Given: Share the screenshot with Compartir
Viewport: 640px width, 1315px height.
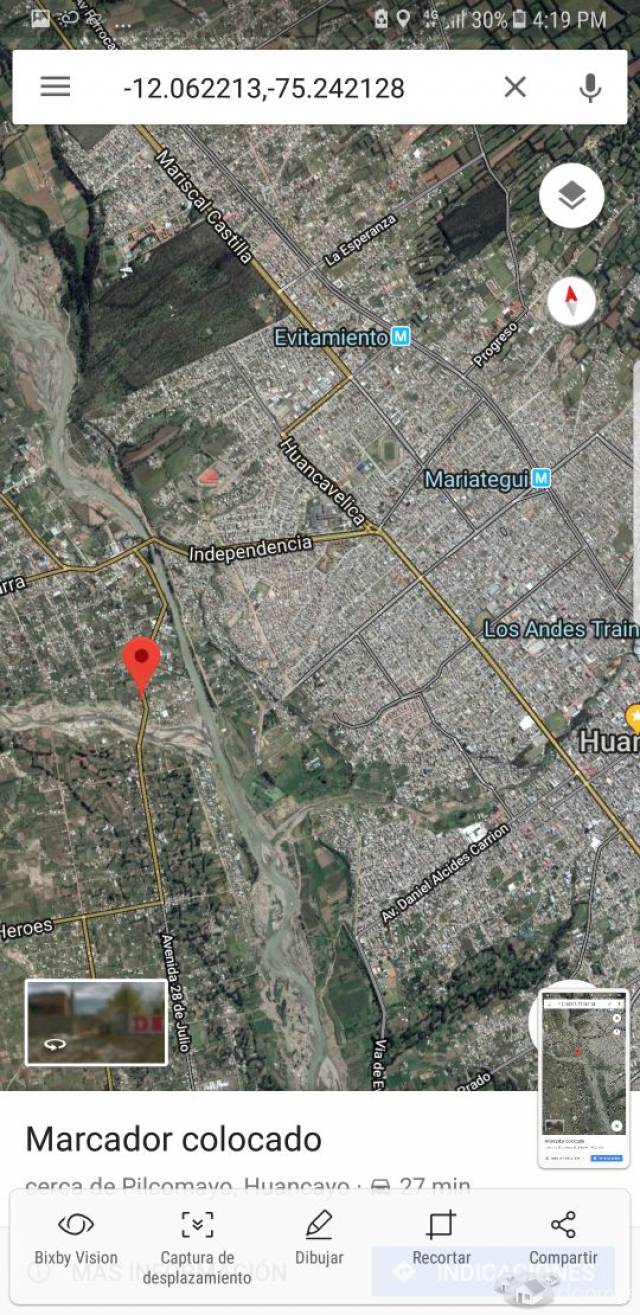Looking at the screenshot, I should click(563, 1238).
